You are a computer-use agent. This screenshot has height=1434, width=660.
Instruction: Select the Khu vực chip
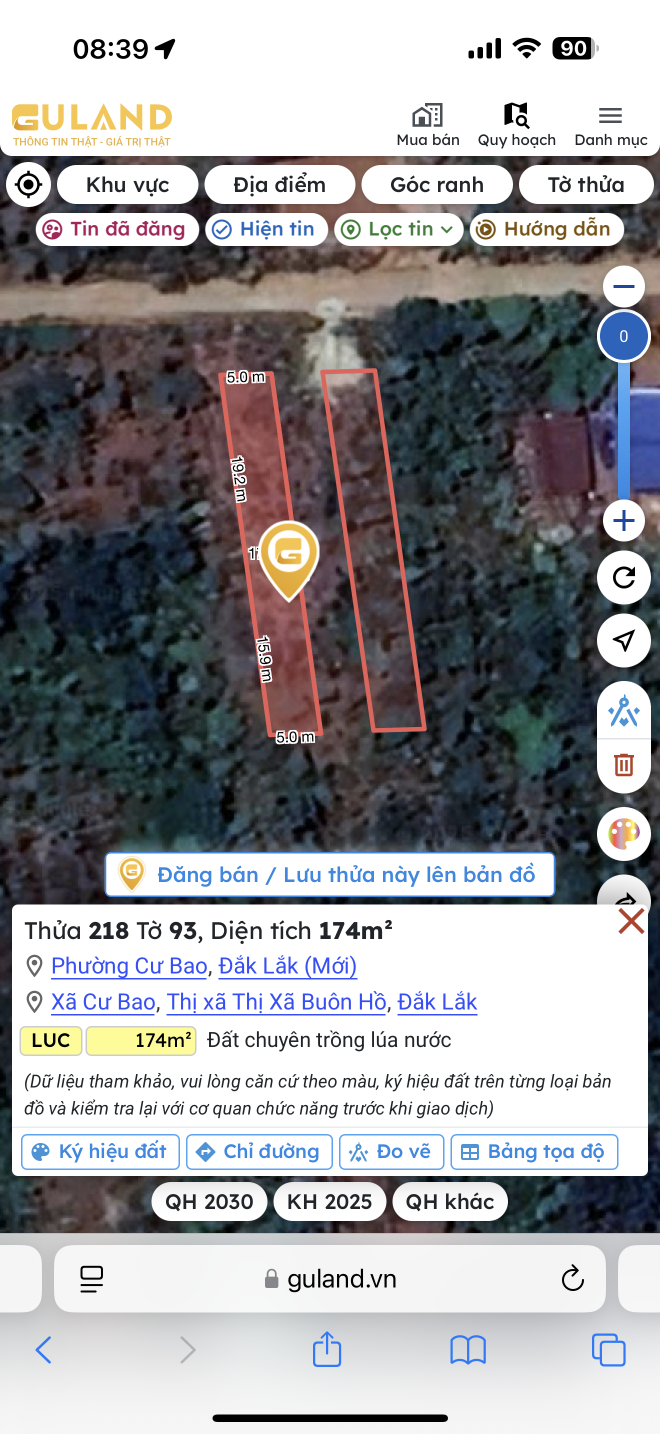tap(127, 185)
